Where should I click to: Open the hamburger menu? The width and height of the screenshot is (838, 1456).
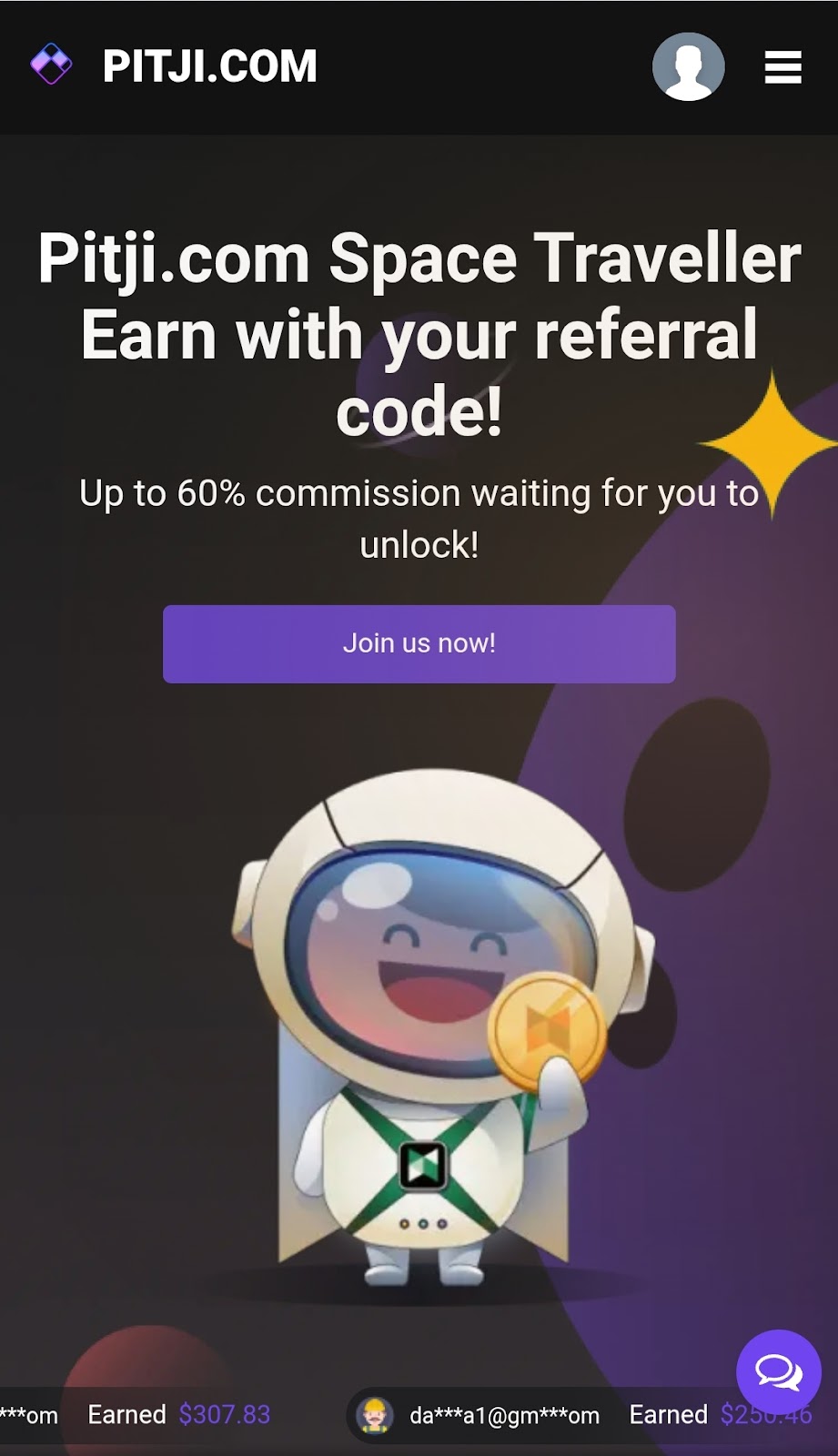[x=782, y=67]
